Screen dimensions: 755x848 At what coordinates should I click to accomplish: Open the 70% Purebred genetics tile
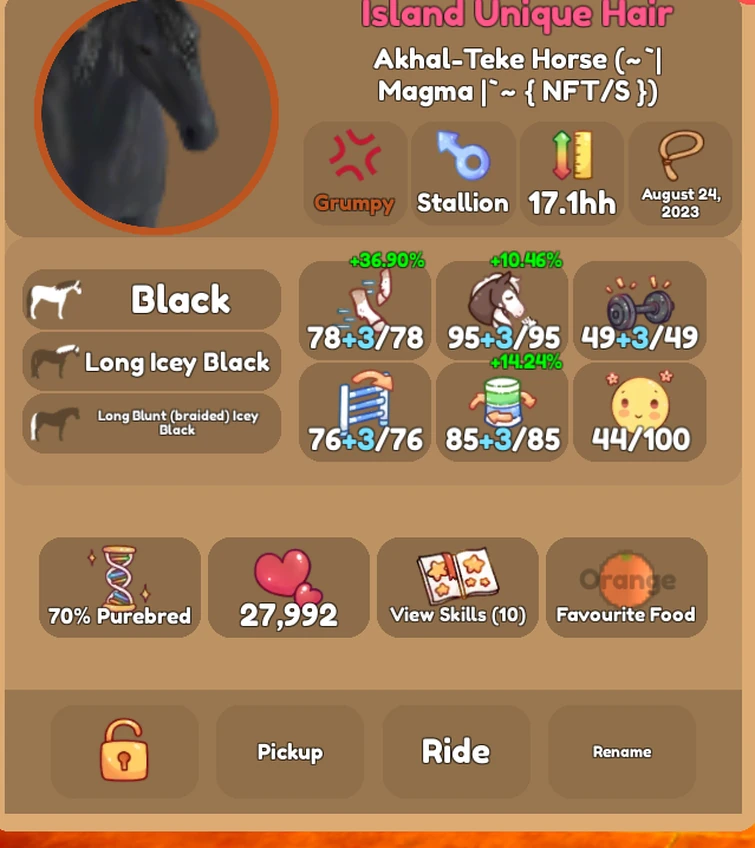(x=120, y=587)
